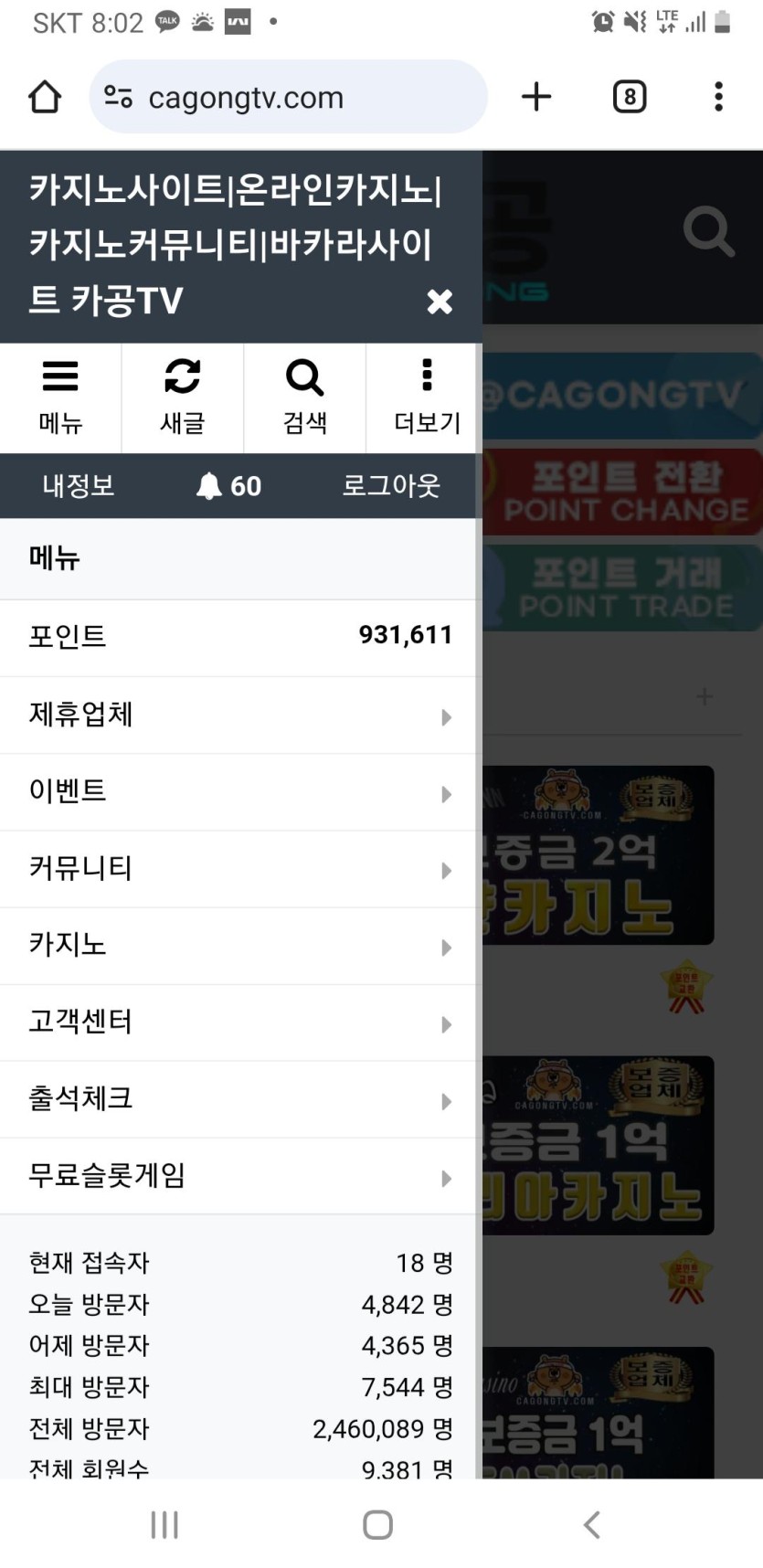Screen dimensions: 763x1568
Task: Close the side drawer with the X
Action: click(440, 302)
